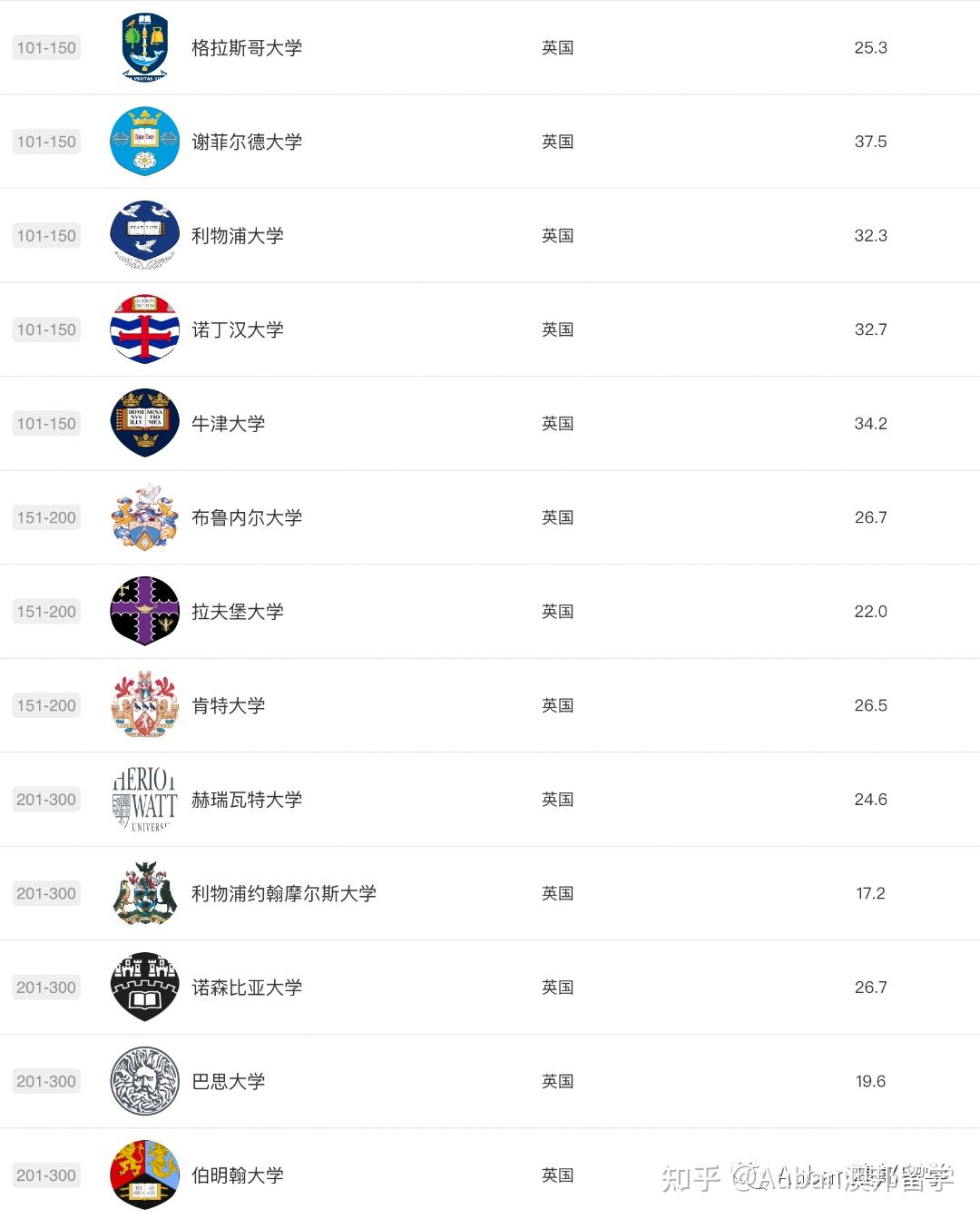Viewport: 980px width, 1219px height.
Task: Open the 格拉斯哥大学 row
Action: click(x=490, y=47)
